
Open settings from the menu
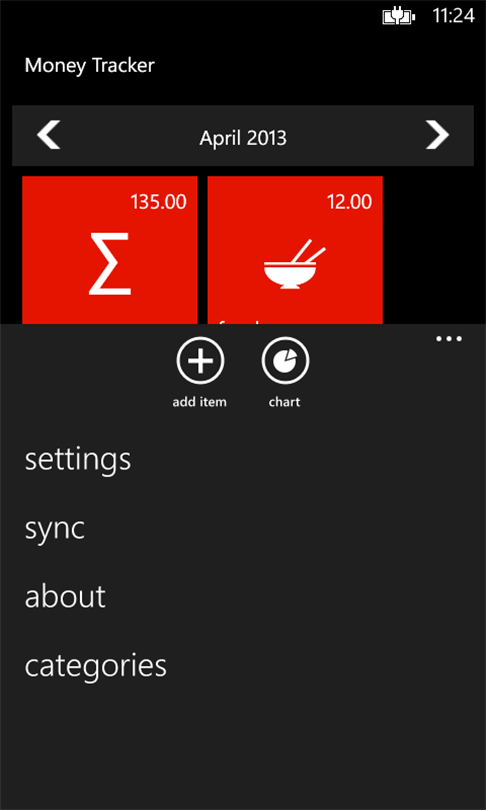click(78, 460)
